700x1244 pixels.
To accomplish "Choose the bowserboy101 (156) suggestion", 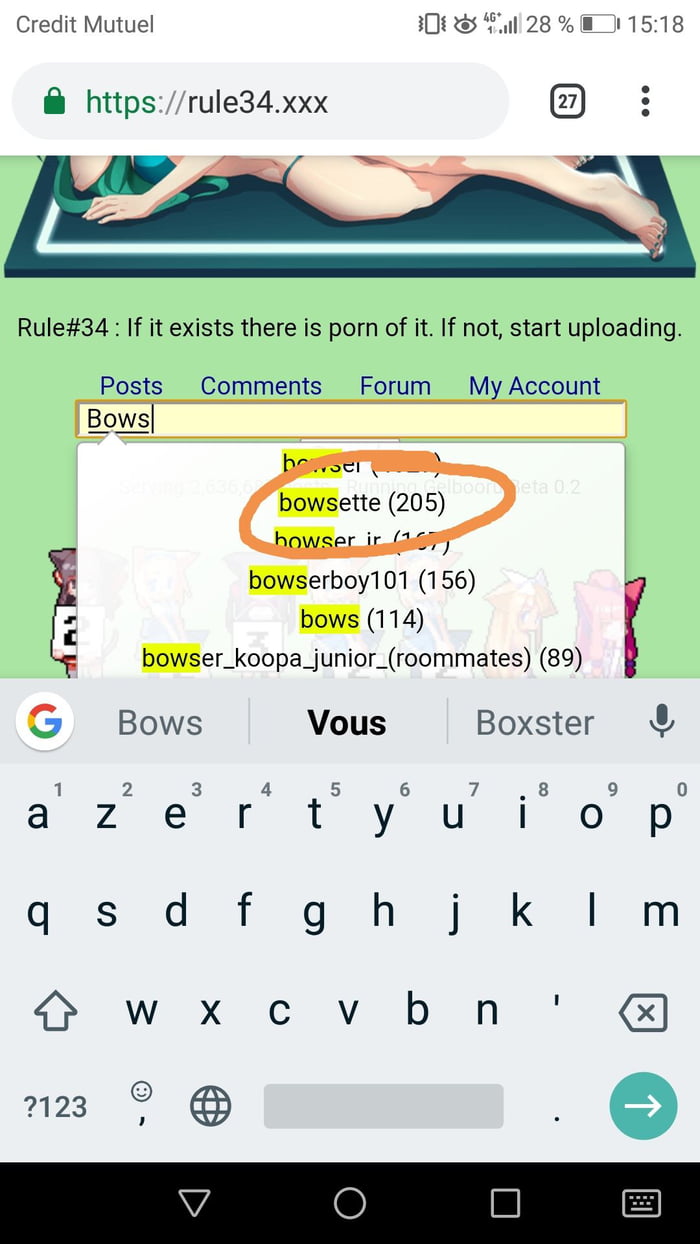I will [362, 580].
